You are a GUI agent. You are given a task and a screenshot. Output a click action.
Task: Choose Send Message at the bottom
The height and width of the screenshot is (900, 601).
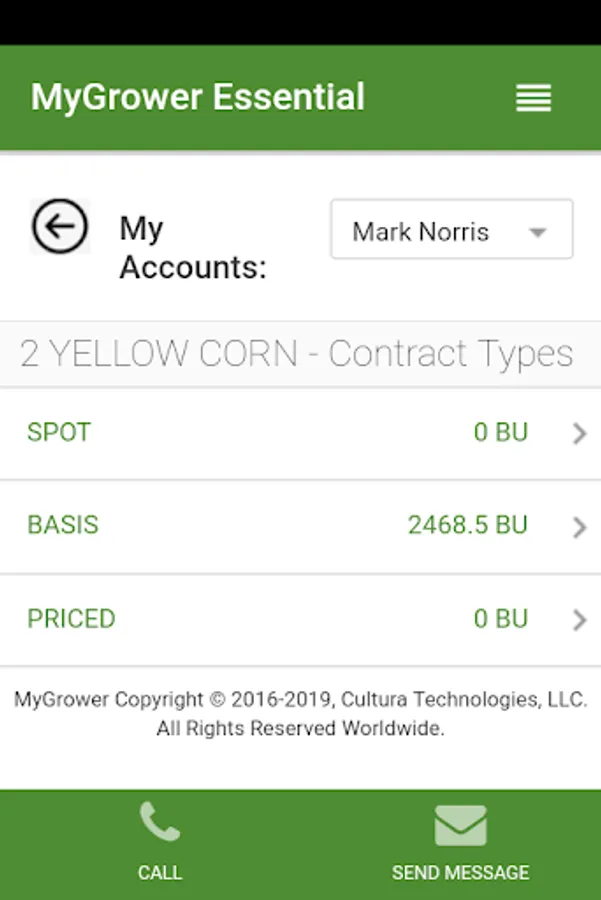[460, 843]
